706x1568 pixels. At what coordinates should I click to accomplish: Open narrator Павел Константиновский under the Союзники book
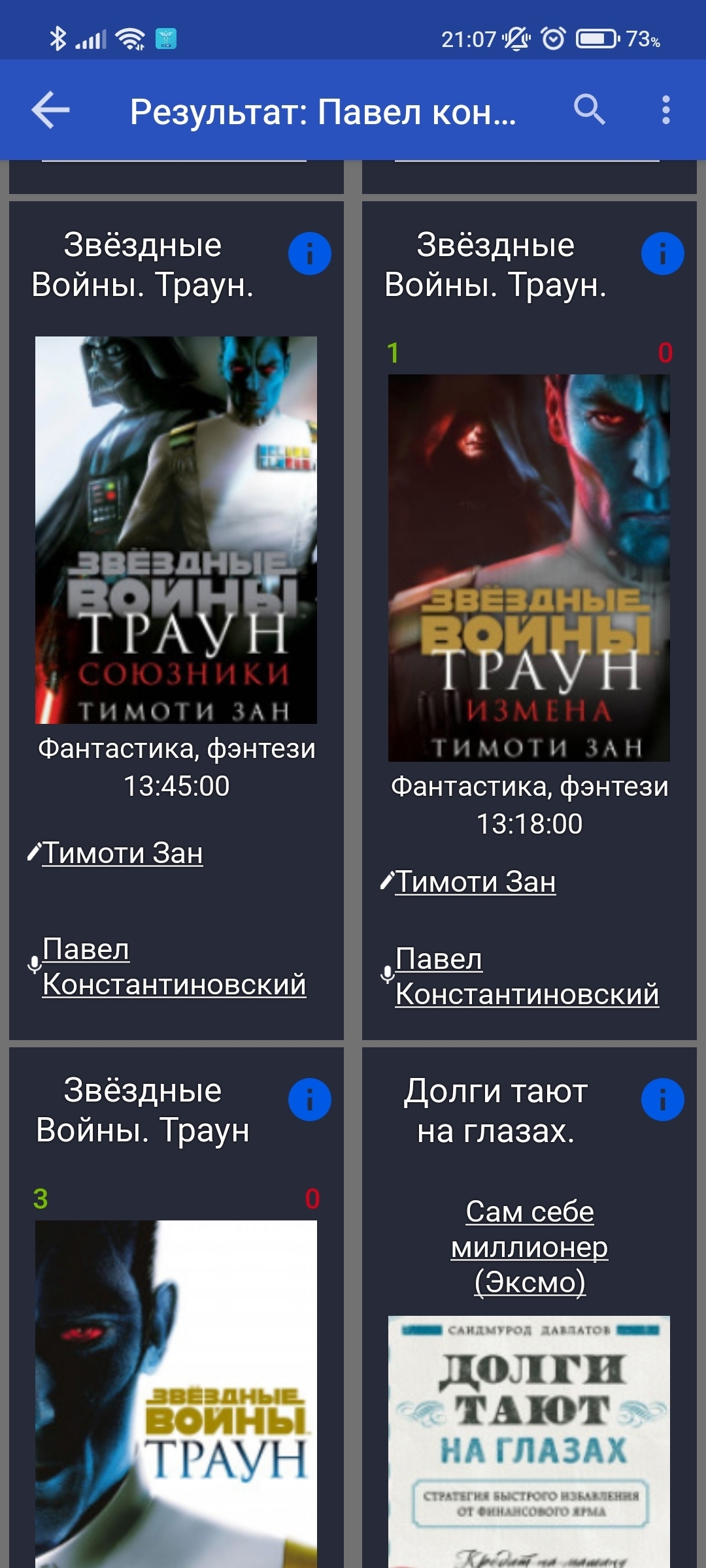[x=174, y=967]
